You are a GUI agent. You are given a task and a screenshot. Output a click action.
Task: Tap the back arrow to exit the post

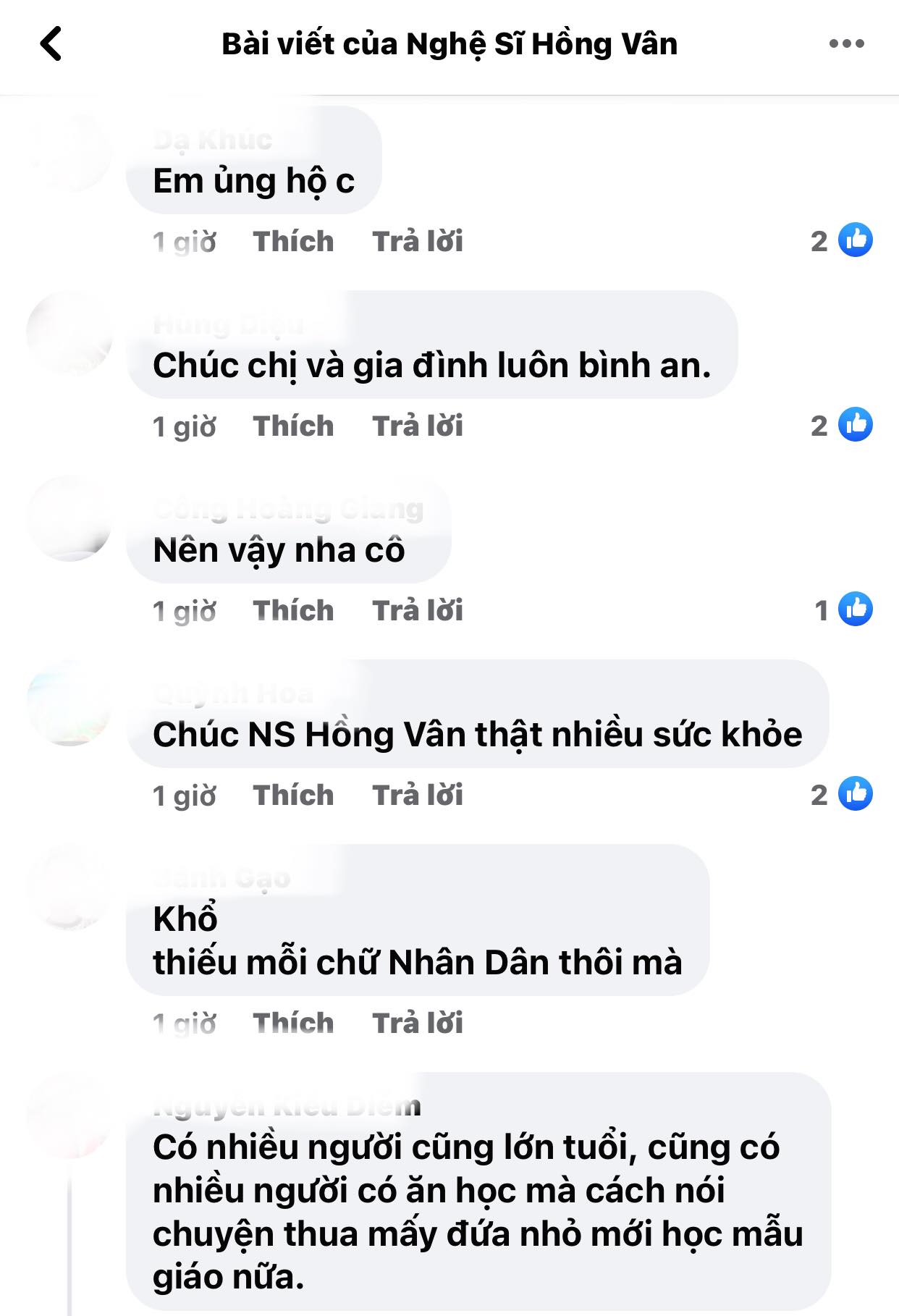(x=48, y=43)
